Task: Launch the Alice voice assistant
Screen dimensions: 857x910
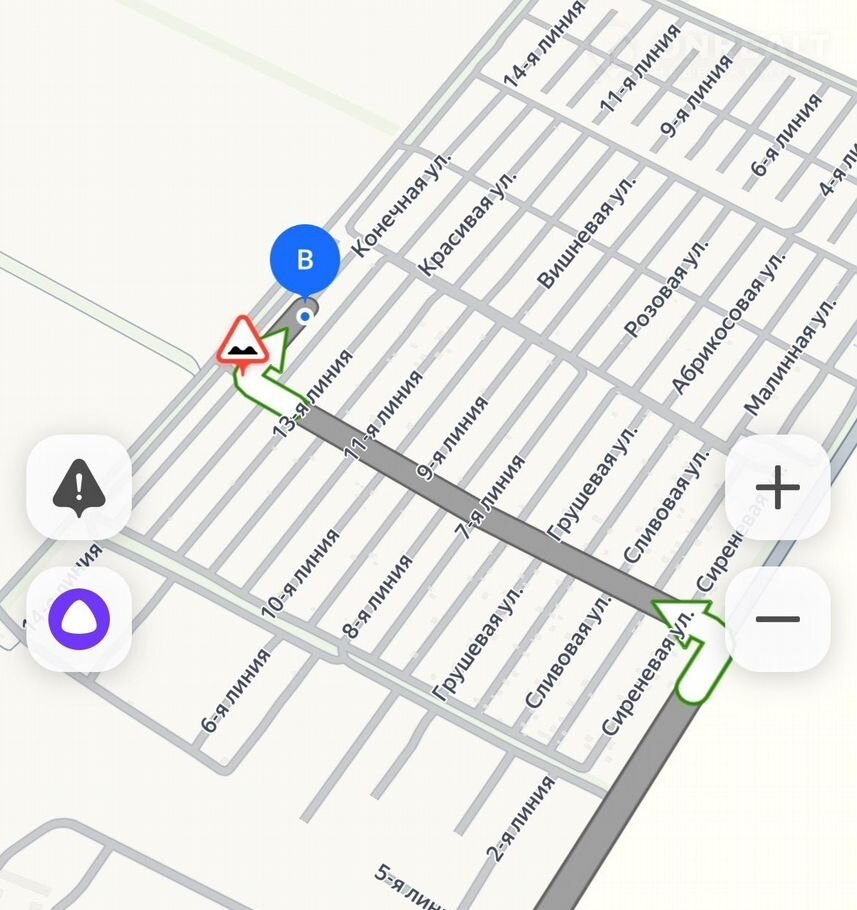Action: click(x=79, y=619)
